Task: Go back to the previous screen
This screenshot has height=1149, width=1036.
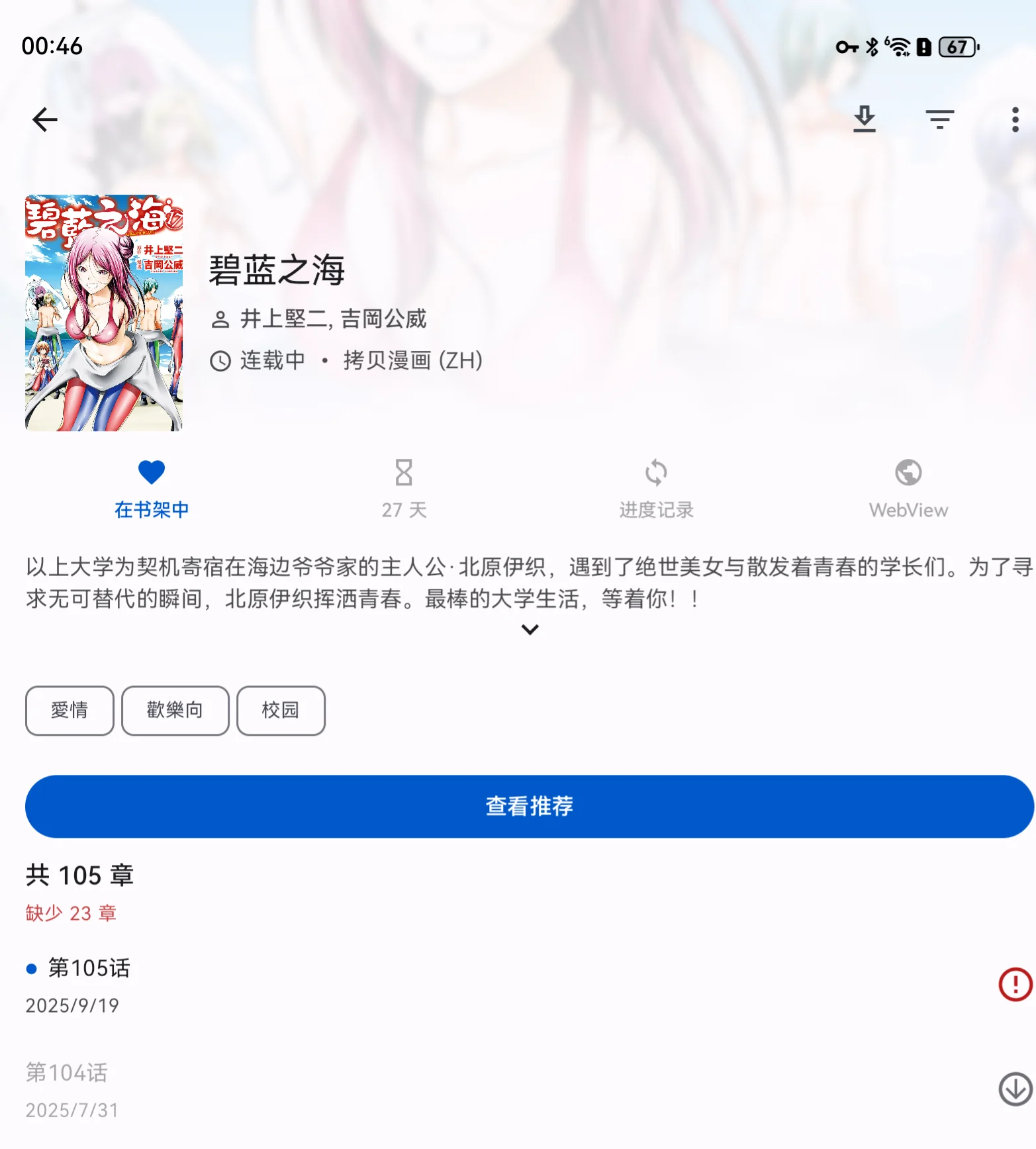Action: point(44,120)
